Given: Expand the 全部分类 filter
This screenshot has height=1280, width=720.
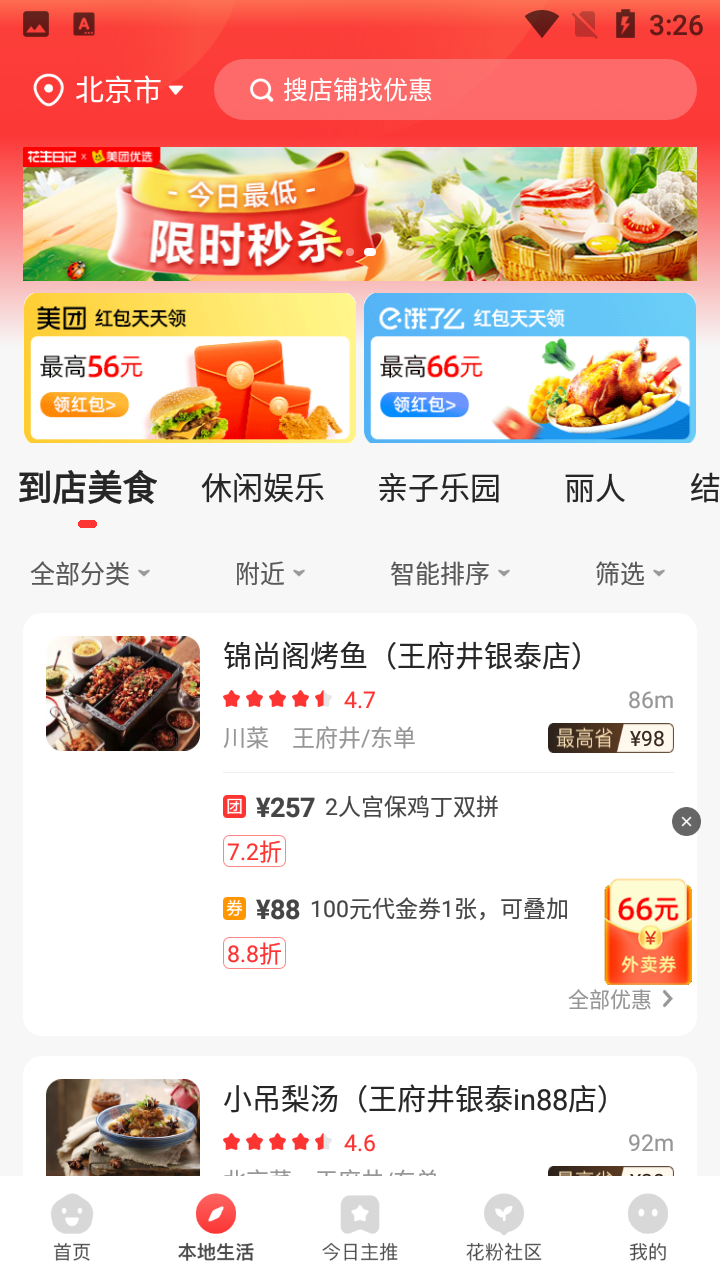Looking at the screenshot, I should coord(90,573).
